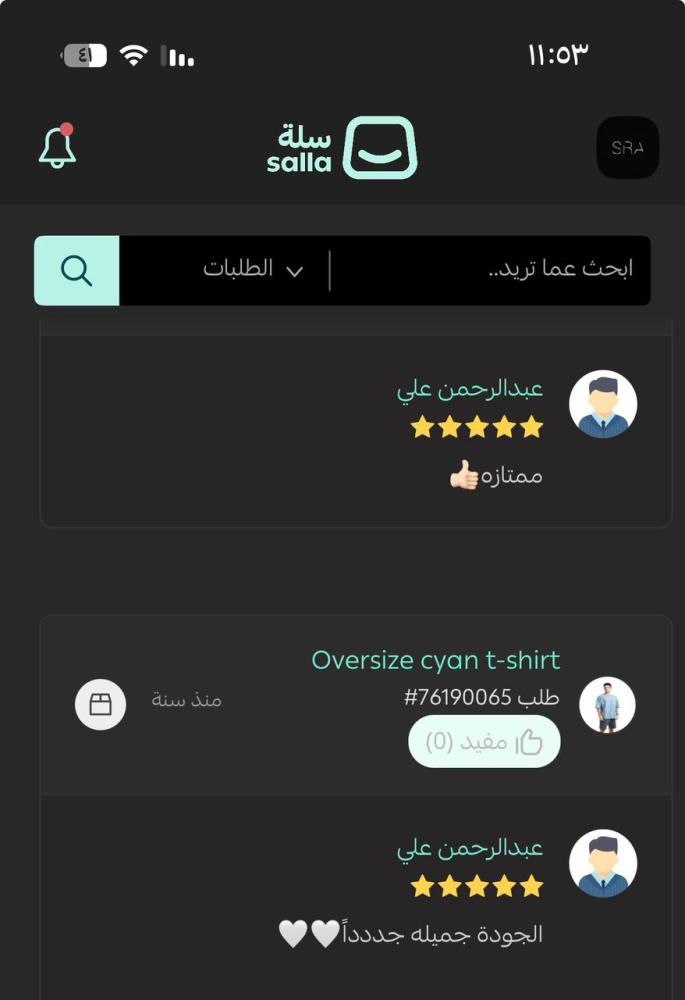Tap the search magnifier button
Viewport: 685px width, 1000px height.
click(x=77, y=270)
